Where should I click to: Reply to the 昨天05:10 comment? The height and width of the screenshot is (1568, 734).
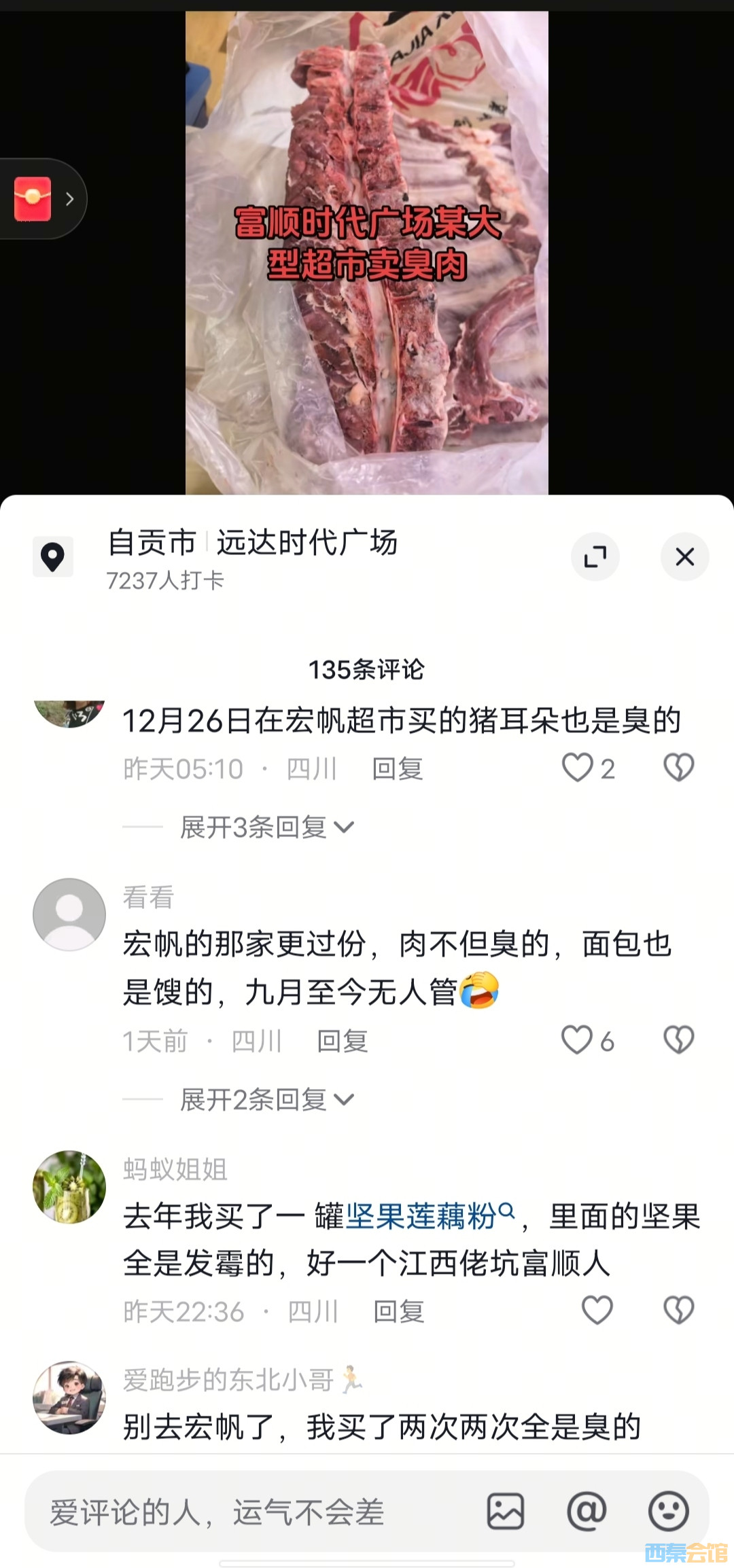coord(398,769)
